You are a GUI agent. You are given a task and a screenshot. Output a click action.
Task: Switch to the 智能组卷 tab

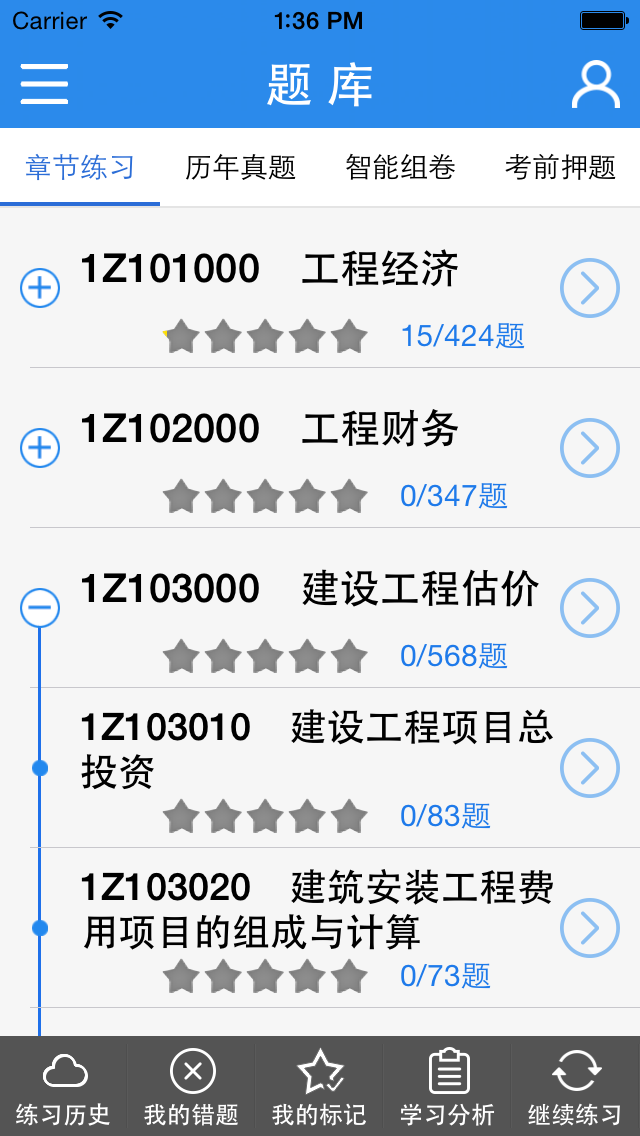click(400, 167)
